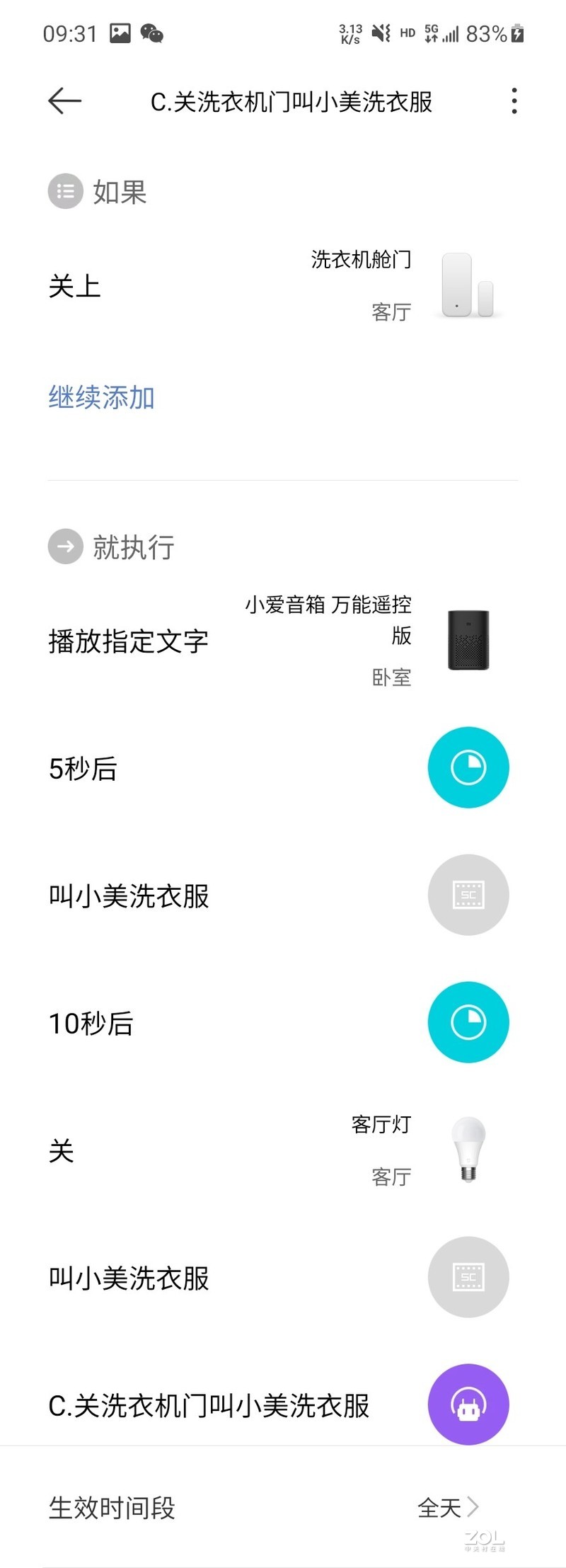The width and height of the screenshot is (566, 1568).
Task: Tap the first 叫小美洗衣服 scene icon
Action: click(468, 895)
